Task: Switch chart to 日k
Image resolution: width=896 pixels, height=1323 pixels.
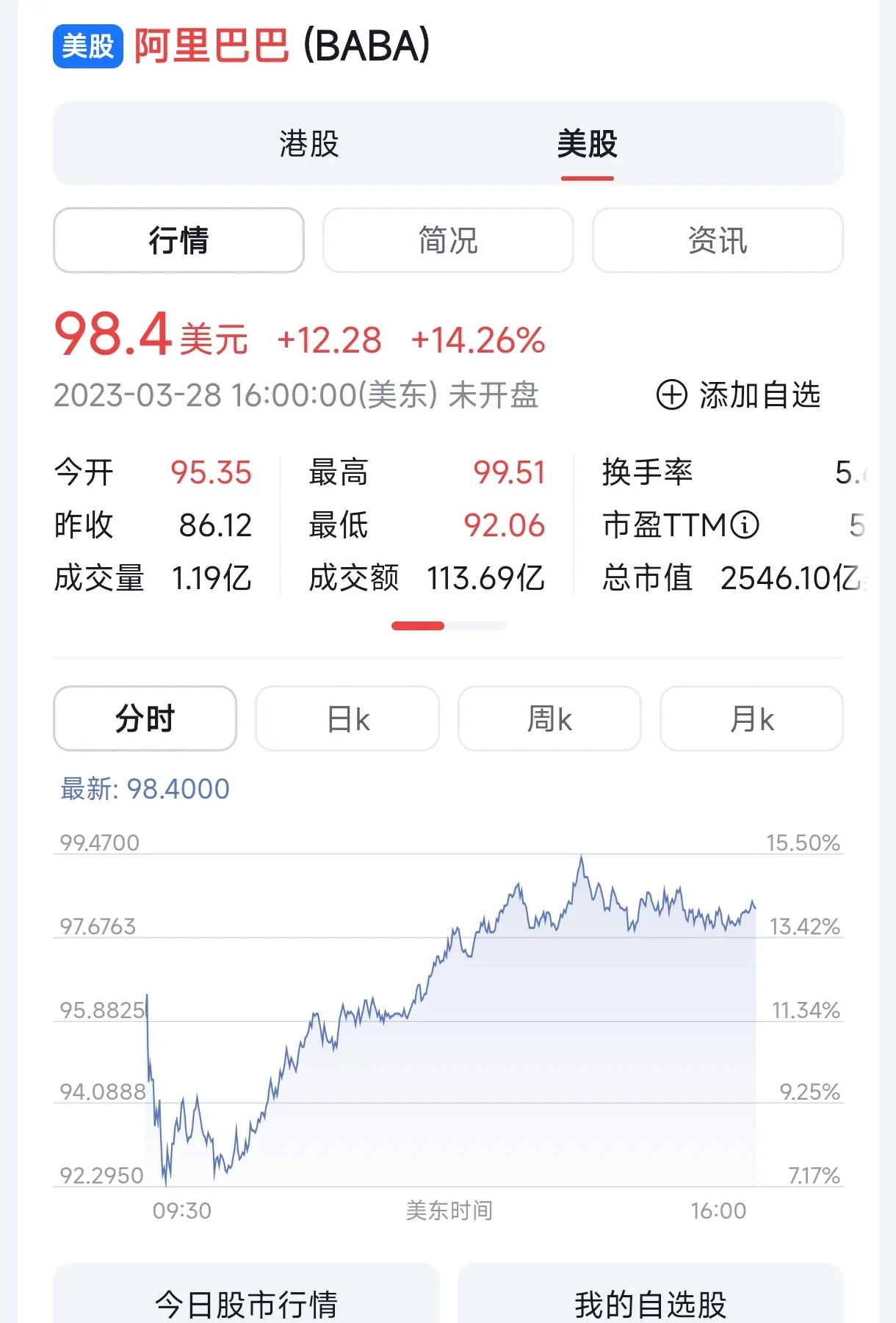Action: coord(347,718)
